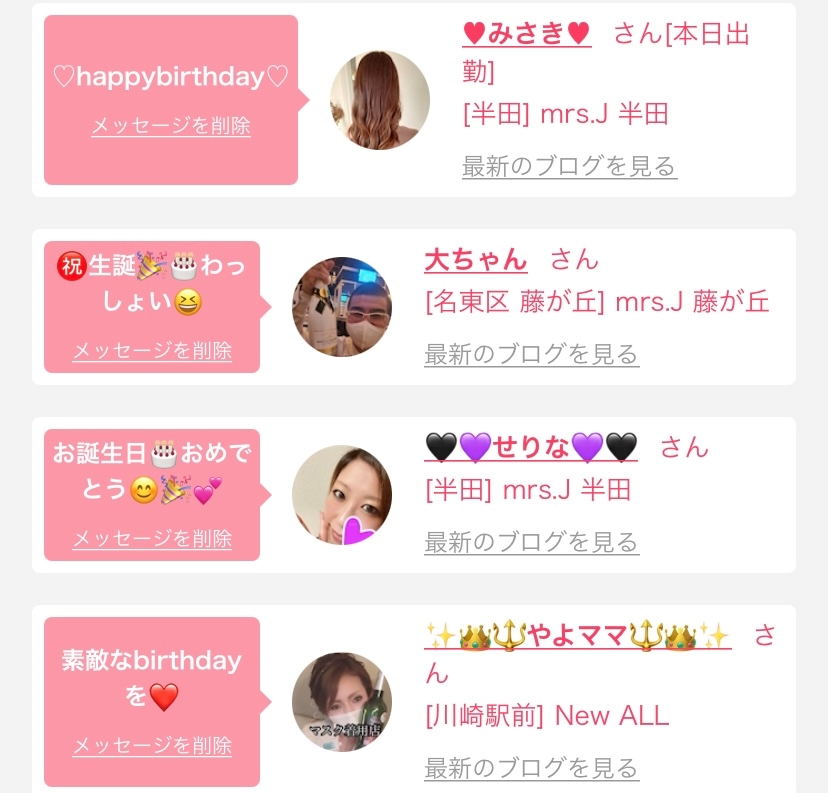View the latest blog of やよママ
828x793 pixels.
[x=532, y=768]
